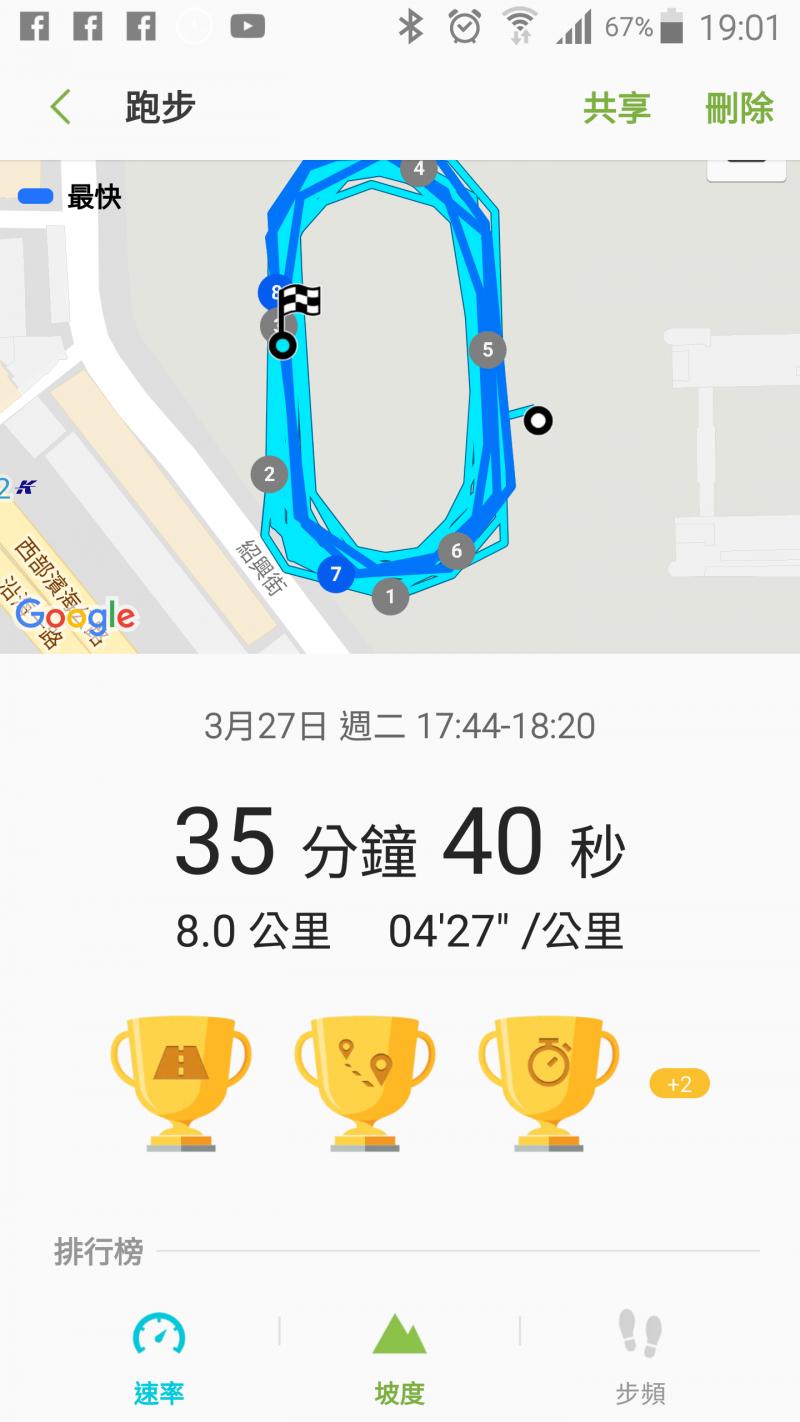The image size is (800, 1422).
Task: Share this run with 共享
Action: [616, 108]
